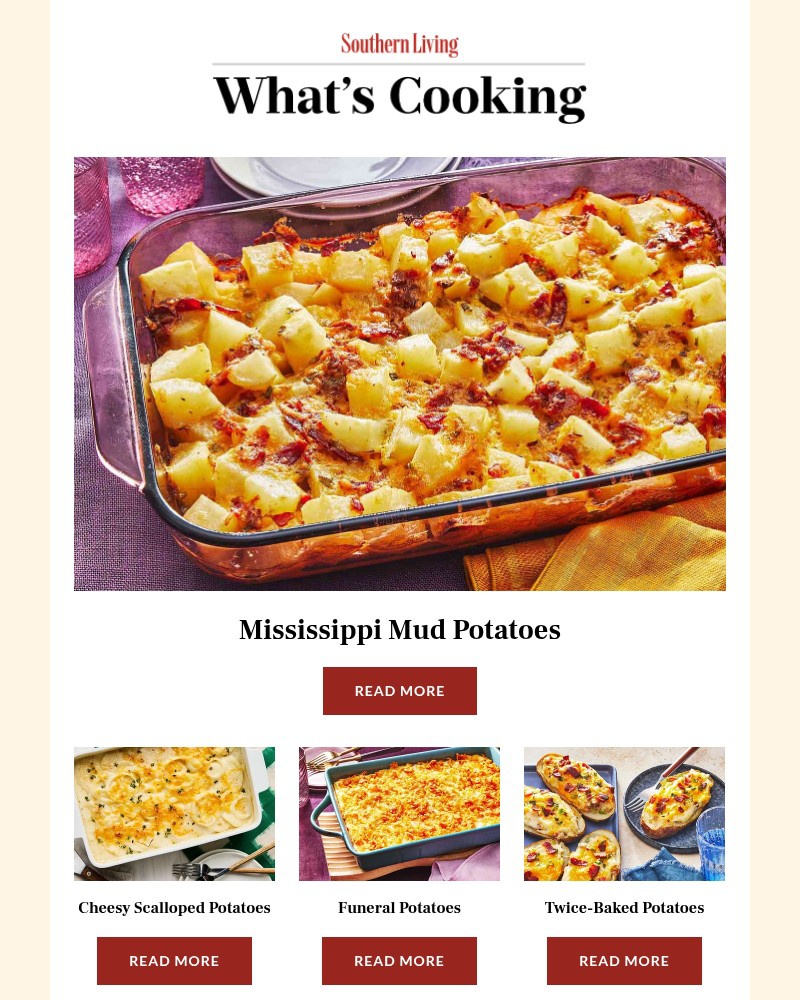
Task: Open the "What's Cooking" masthead header
Action: pyautogui.click(x=400, y=96)
